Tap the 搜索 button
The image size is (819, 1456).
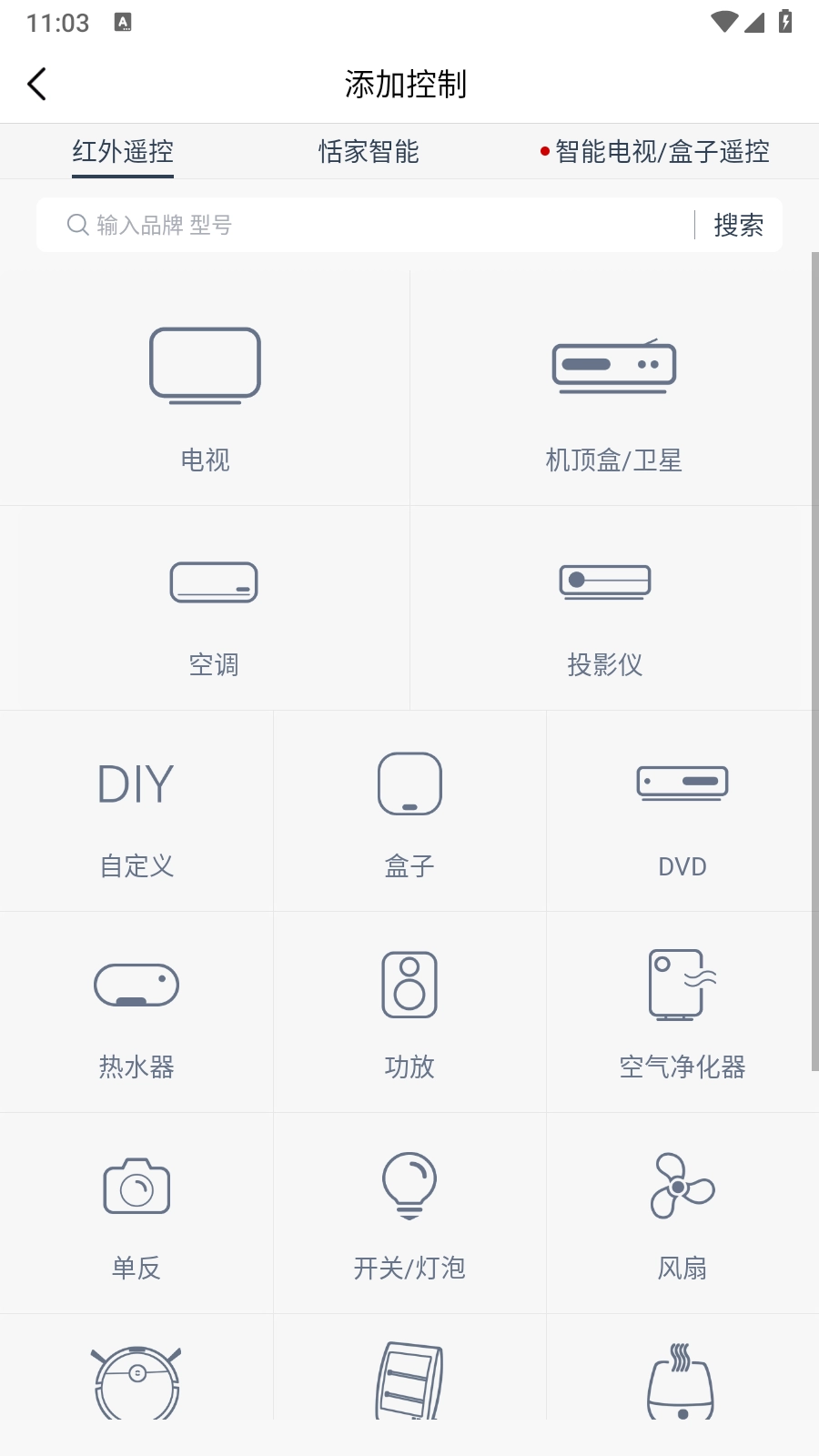738,225
